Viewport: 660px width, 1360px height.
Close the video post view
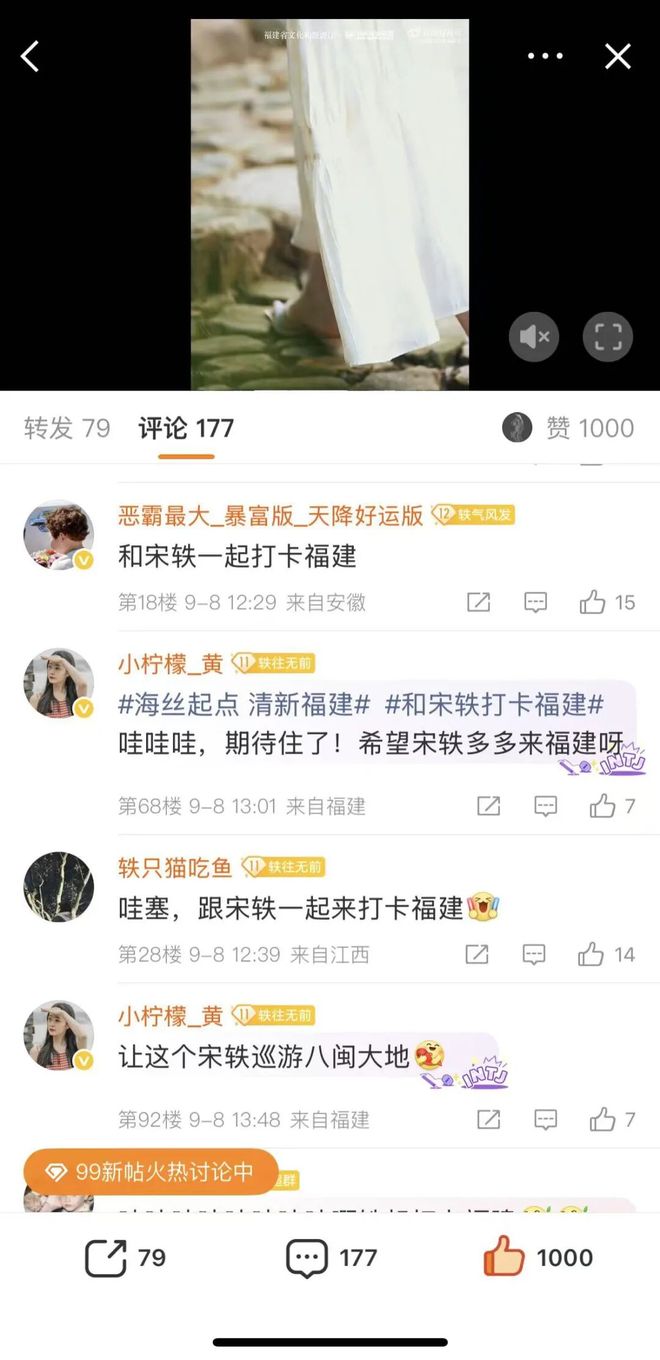[x=618, y=57]
